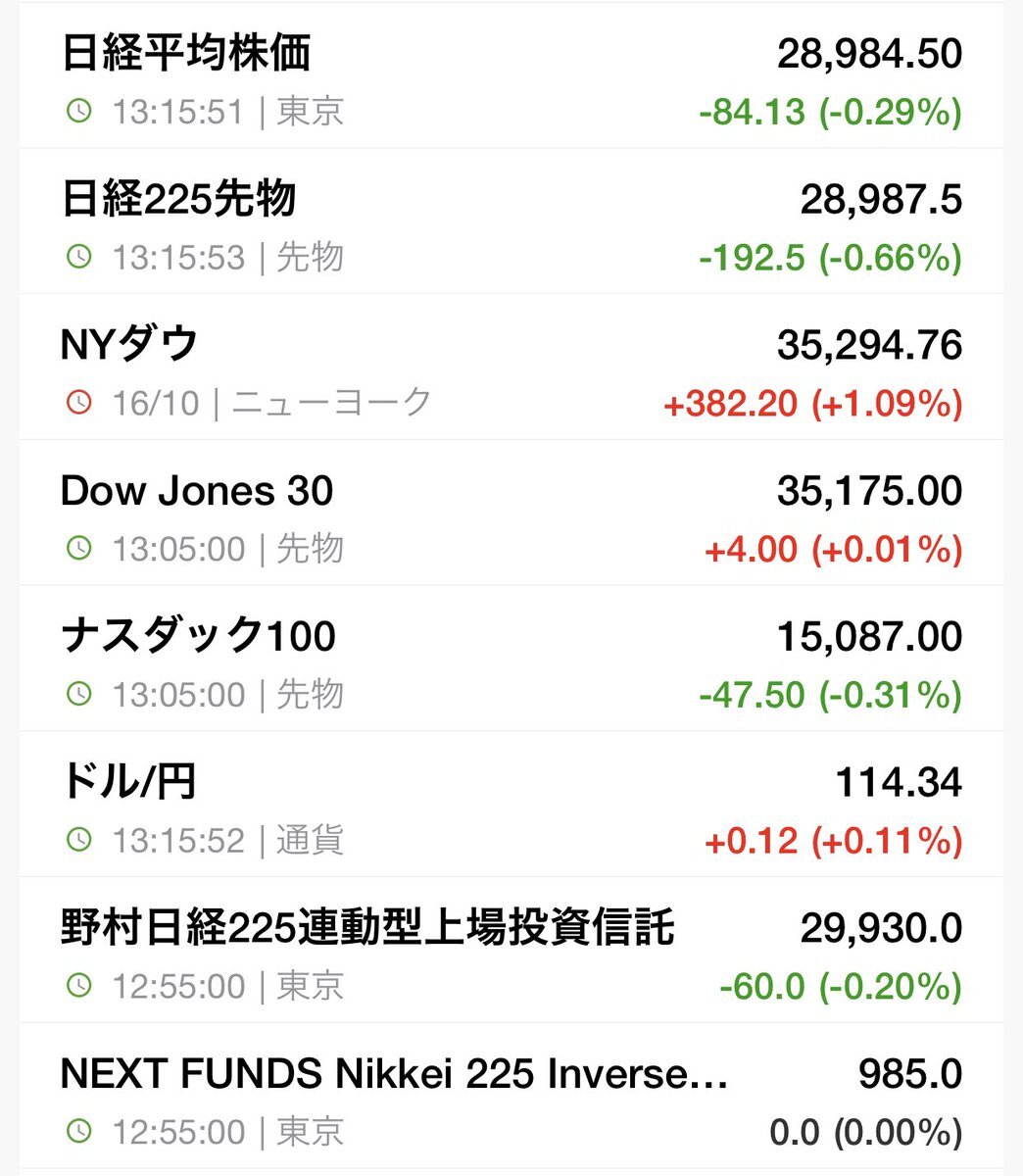Click the clock icon next to ドル/円
Screen dimensions: 1023x1176
point(78,841)
